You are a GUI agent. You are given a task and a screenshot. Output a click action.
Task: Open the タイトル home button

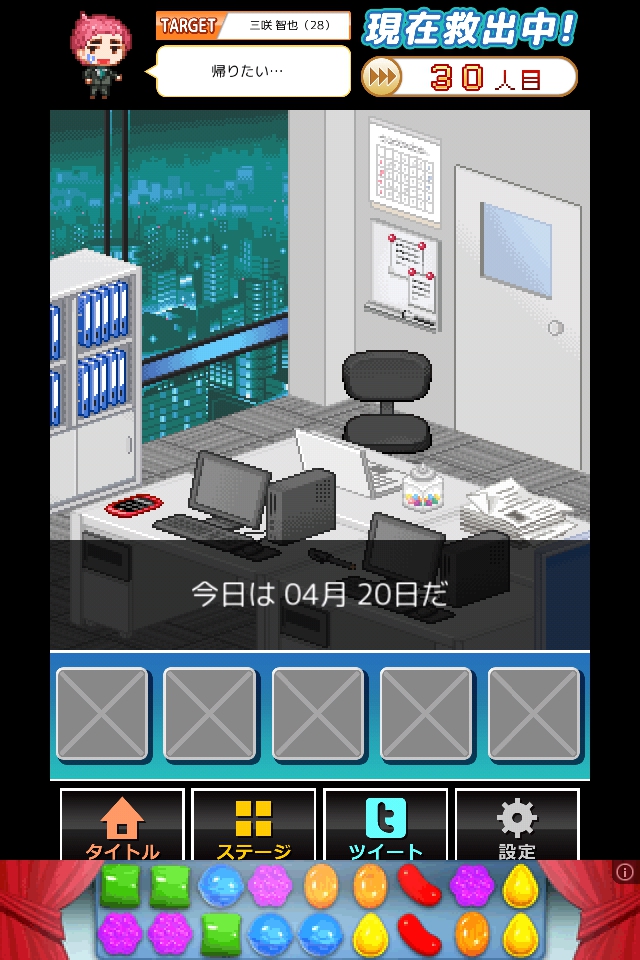coord(122,825)
